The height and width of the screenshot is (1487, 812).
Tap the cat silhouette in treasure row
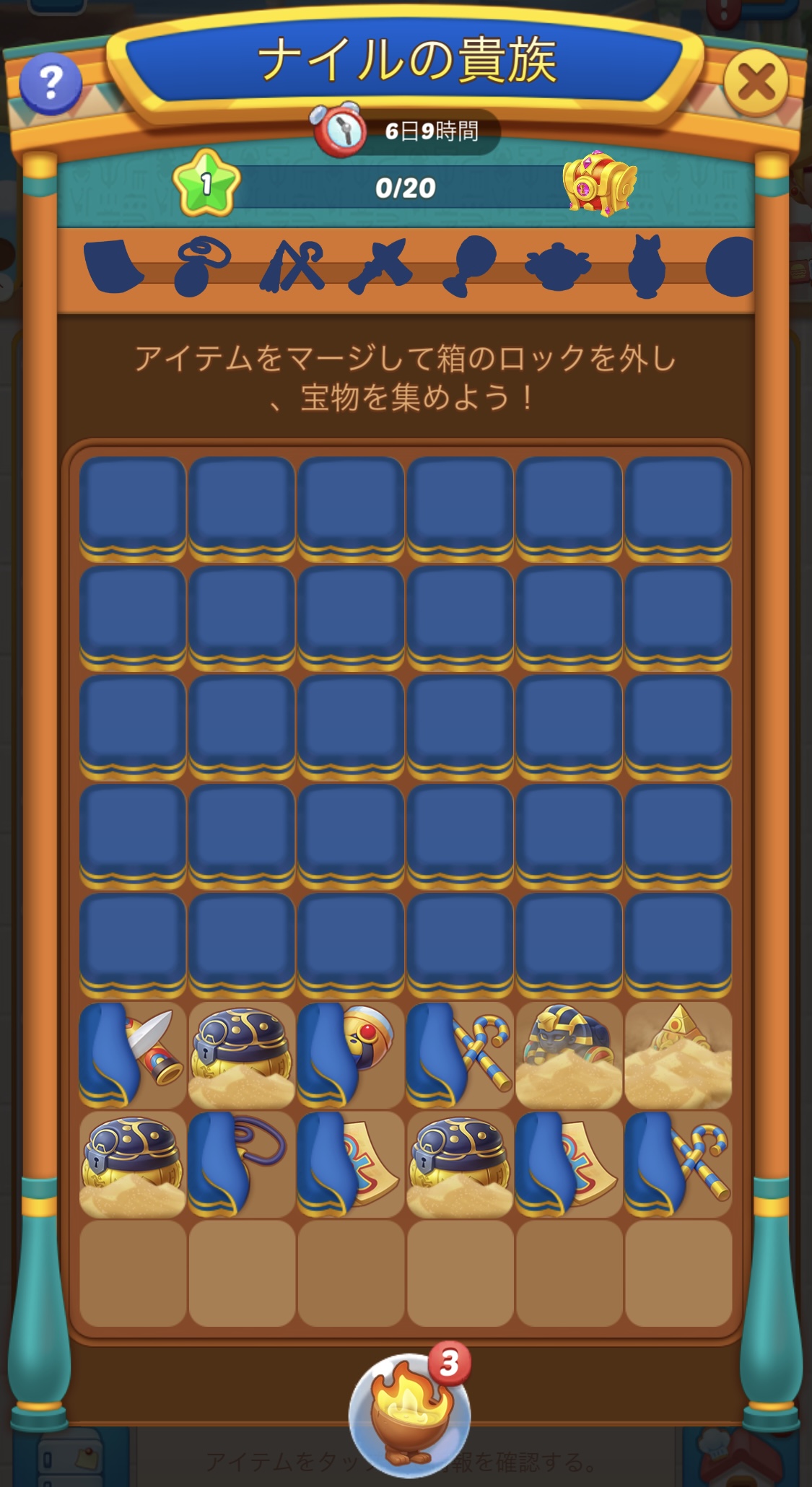coord(645,266)
